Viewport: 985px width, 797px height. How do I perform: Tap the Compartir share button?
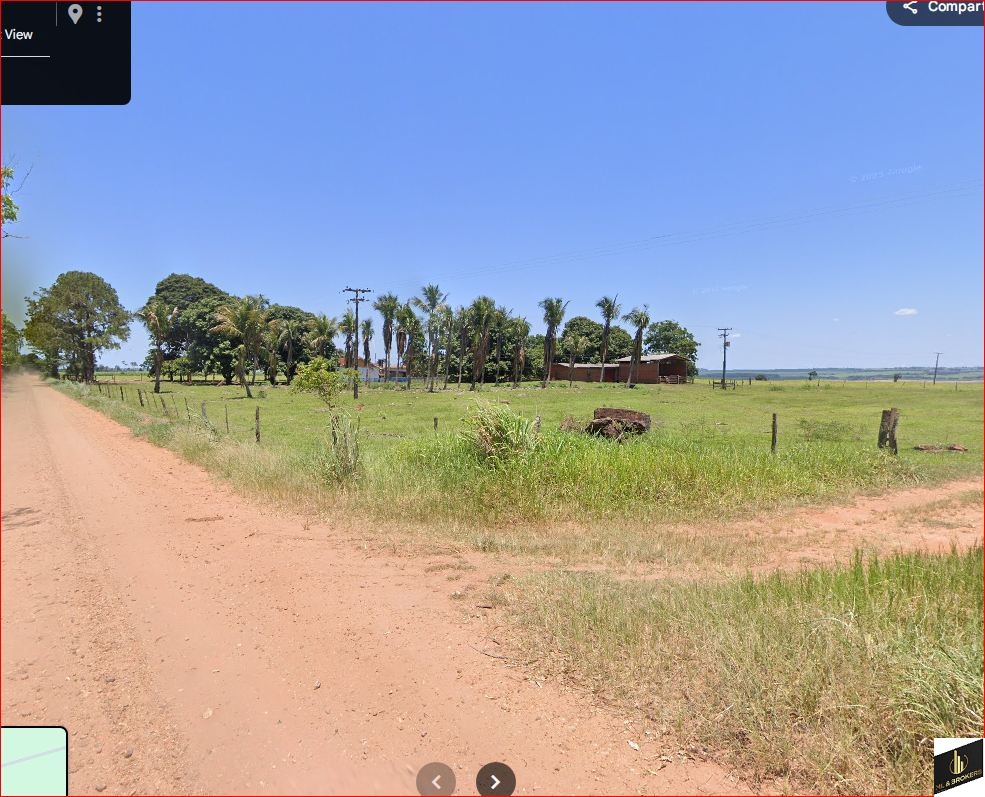pyautogui.click(x=937, y=8)
